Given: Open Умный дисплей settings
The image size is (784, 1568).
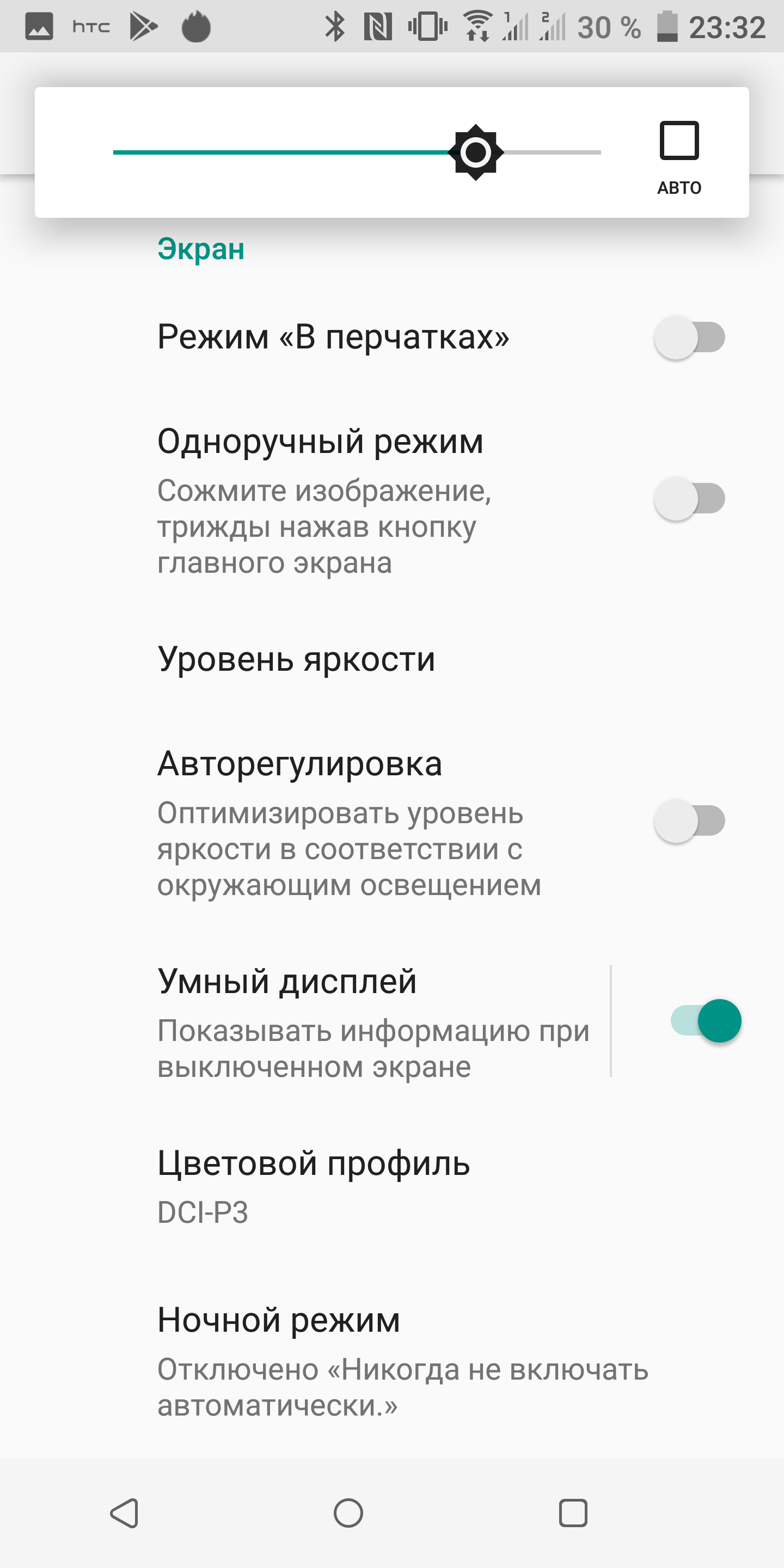Looking at the screenshot, I should (372, 1021).
